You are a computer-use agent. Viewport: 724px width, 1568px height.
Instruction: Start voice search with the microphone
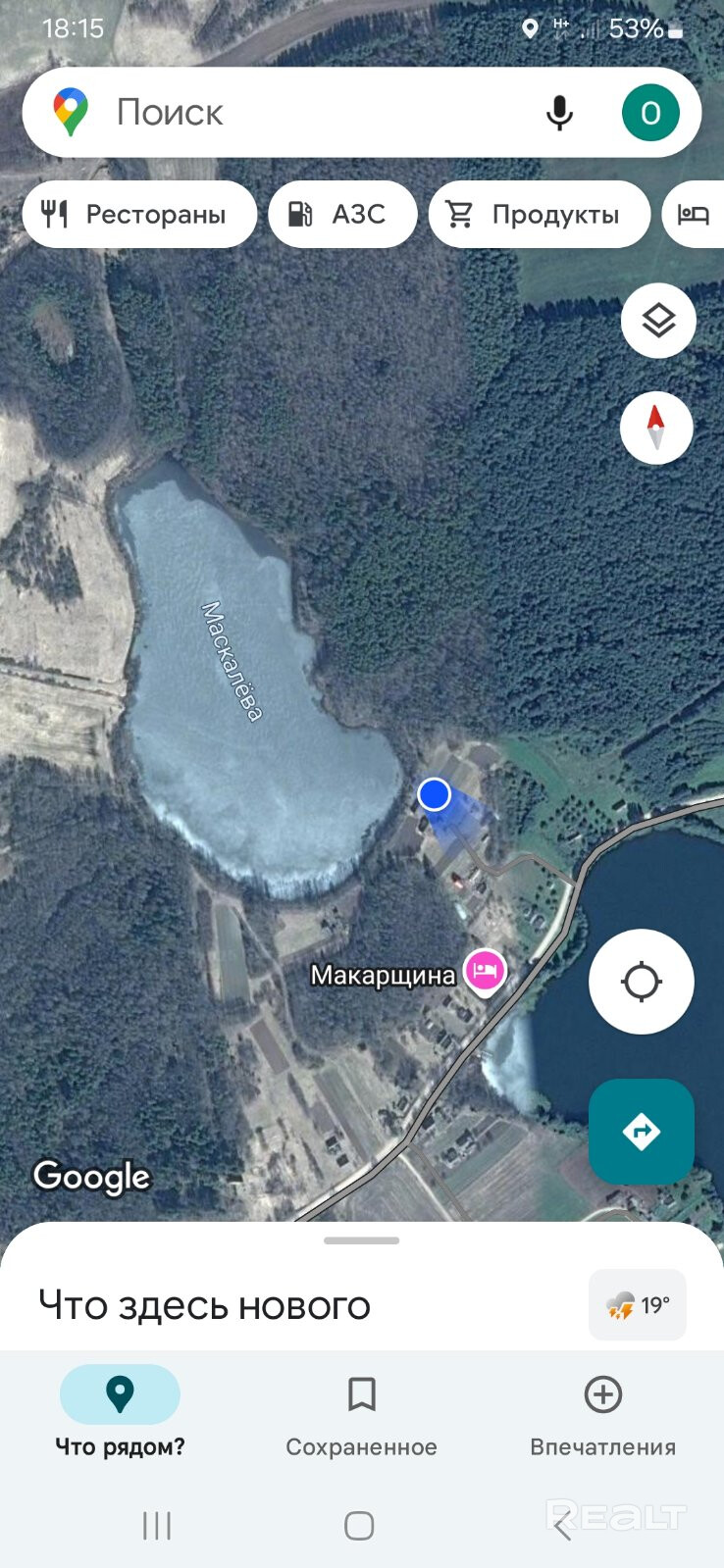click(559, 113)
